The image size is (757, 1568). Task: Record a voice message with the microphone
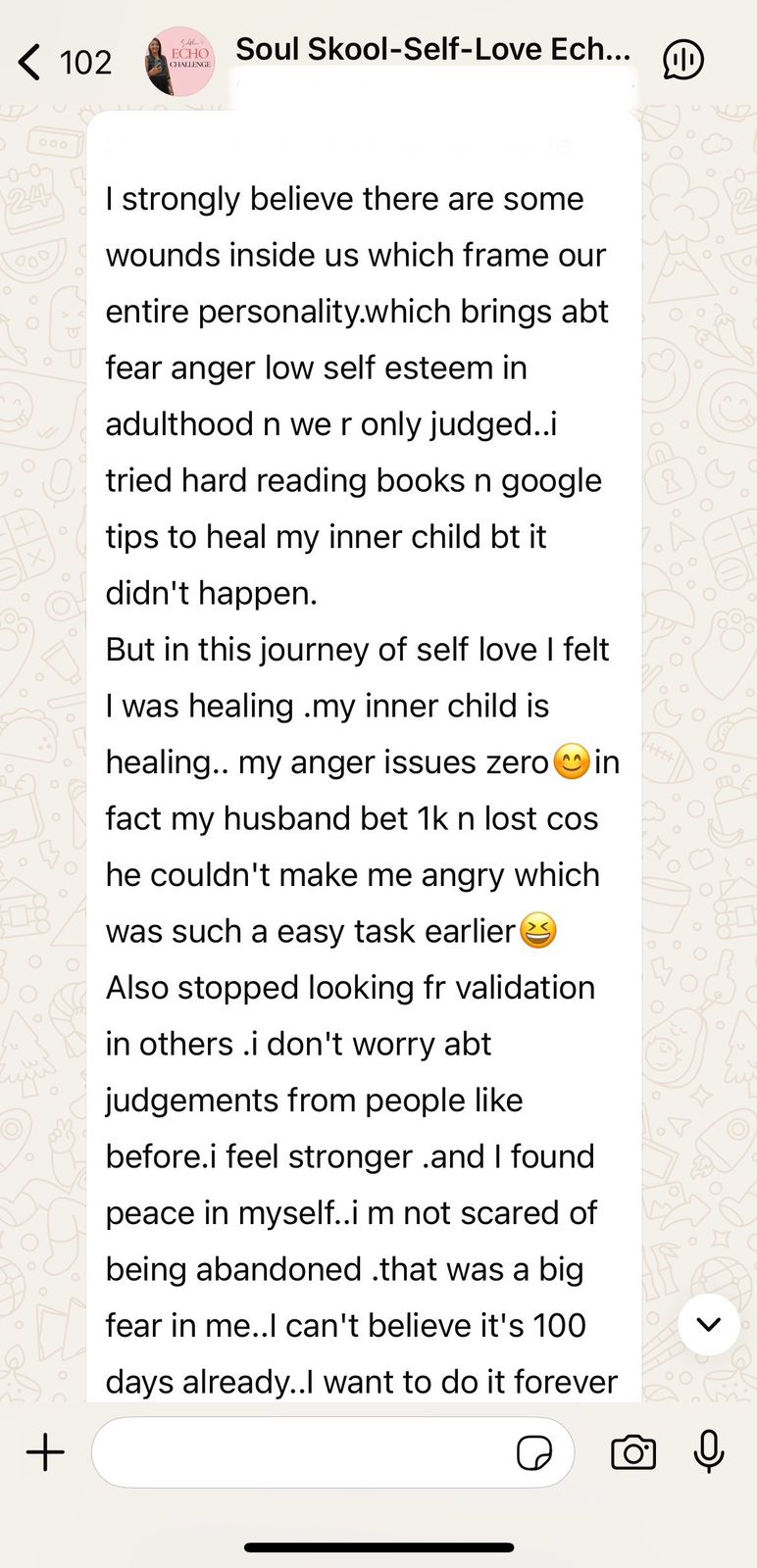(708, 1451)
